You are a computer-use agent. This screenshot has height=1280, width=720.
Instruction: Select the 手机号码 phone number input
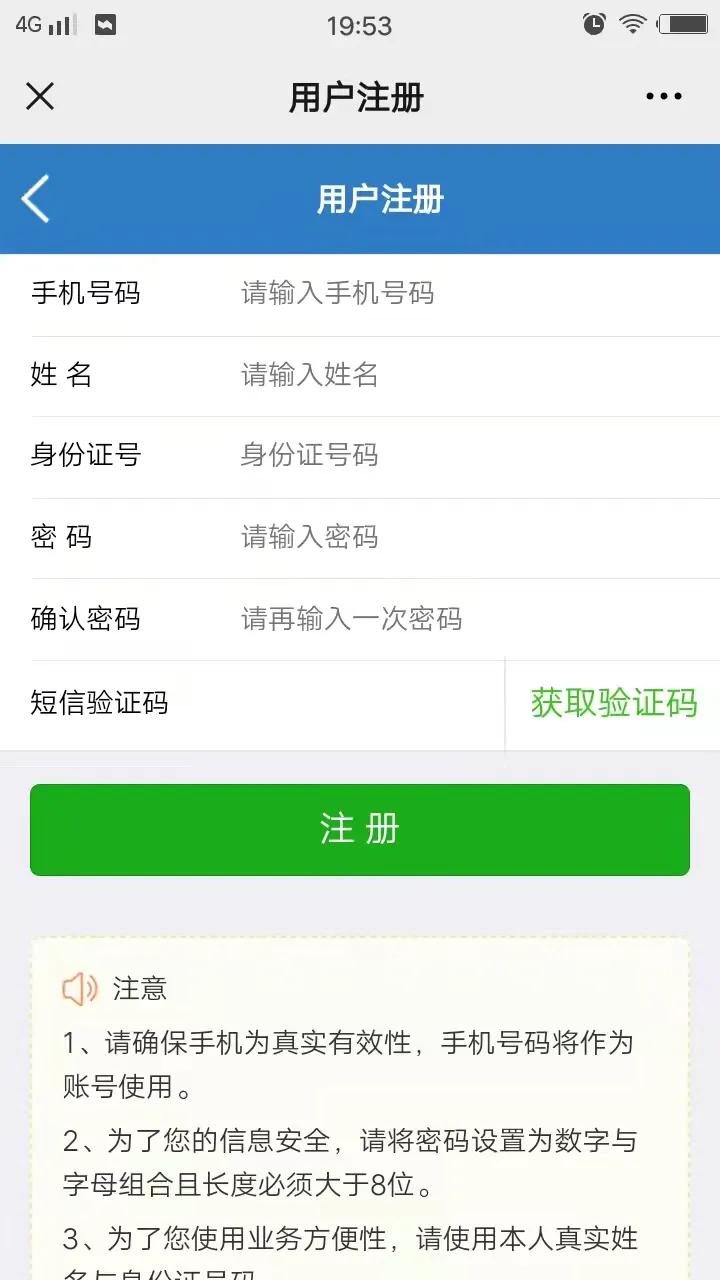pos(400,294)
